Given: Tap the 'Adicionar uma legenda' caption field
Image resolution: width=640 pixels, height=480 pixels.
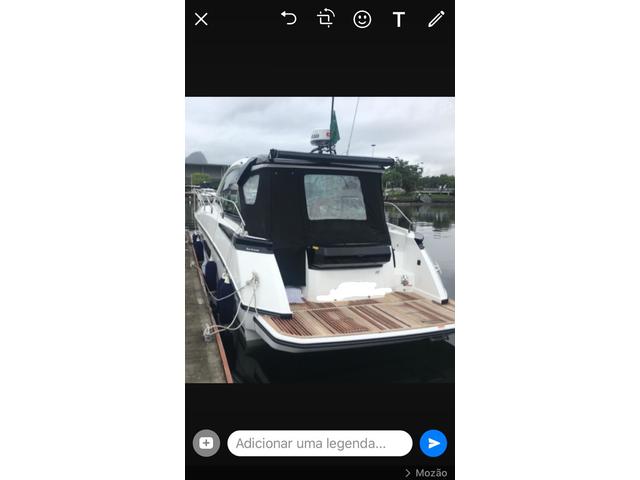Looking at the screenshot, I should coord(319,443).
